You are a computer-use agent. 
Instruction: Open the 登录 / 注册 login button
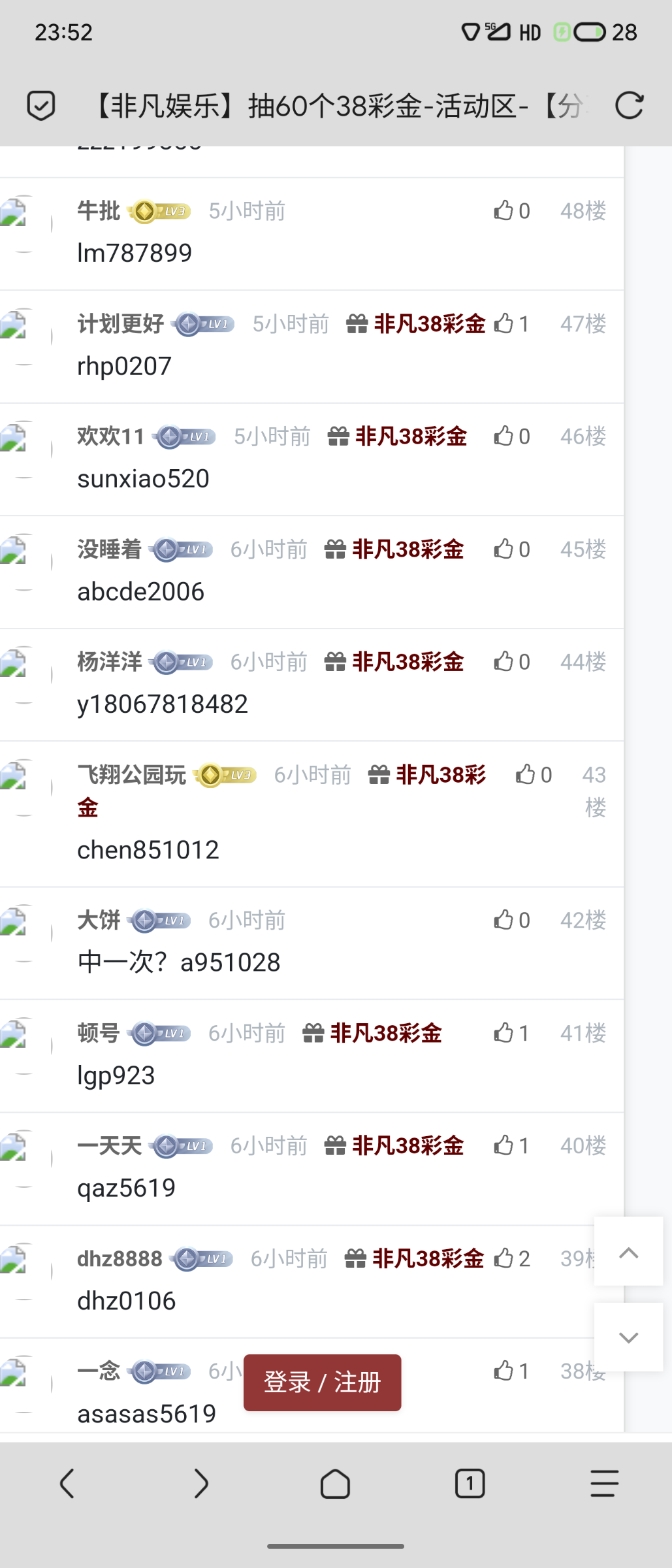coord(322,1382)
